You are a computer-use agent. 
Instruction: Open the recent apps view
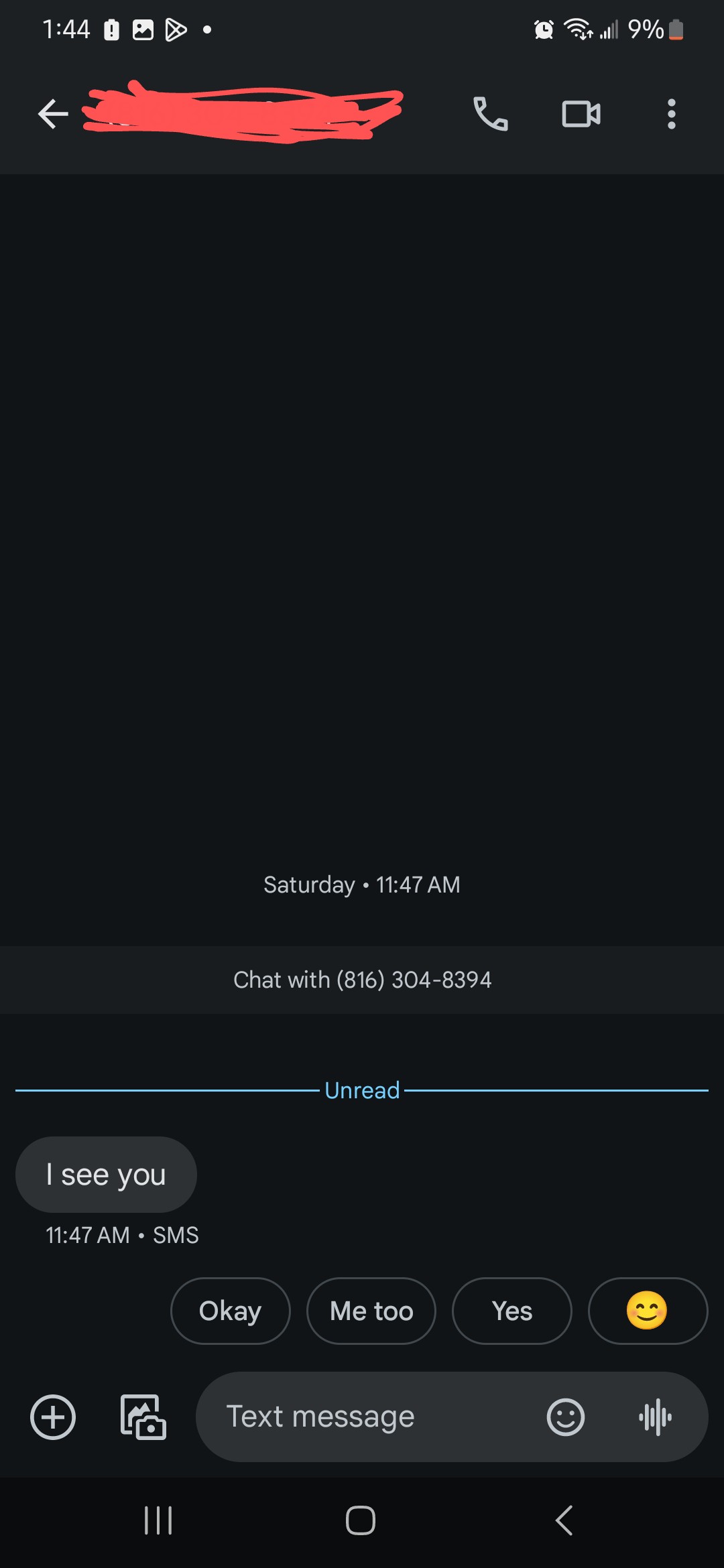click(x=158, y=1520)
